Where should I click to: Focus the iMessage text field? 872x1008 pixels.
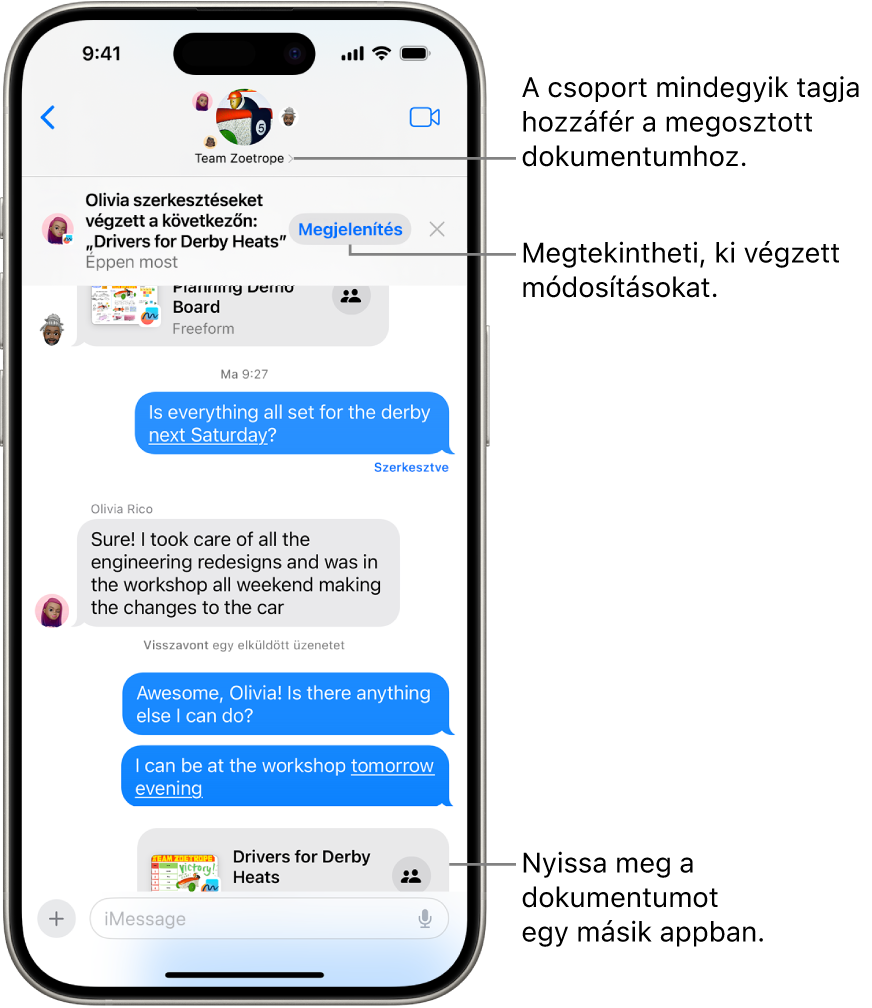[x=250, y=918]
